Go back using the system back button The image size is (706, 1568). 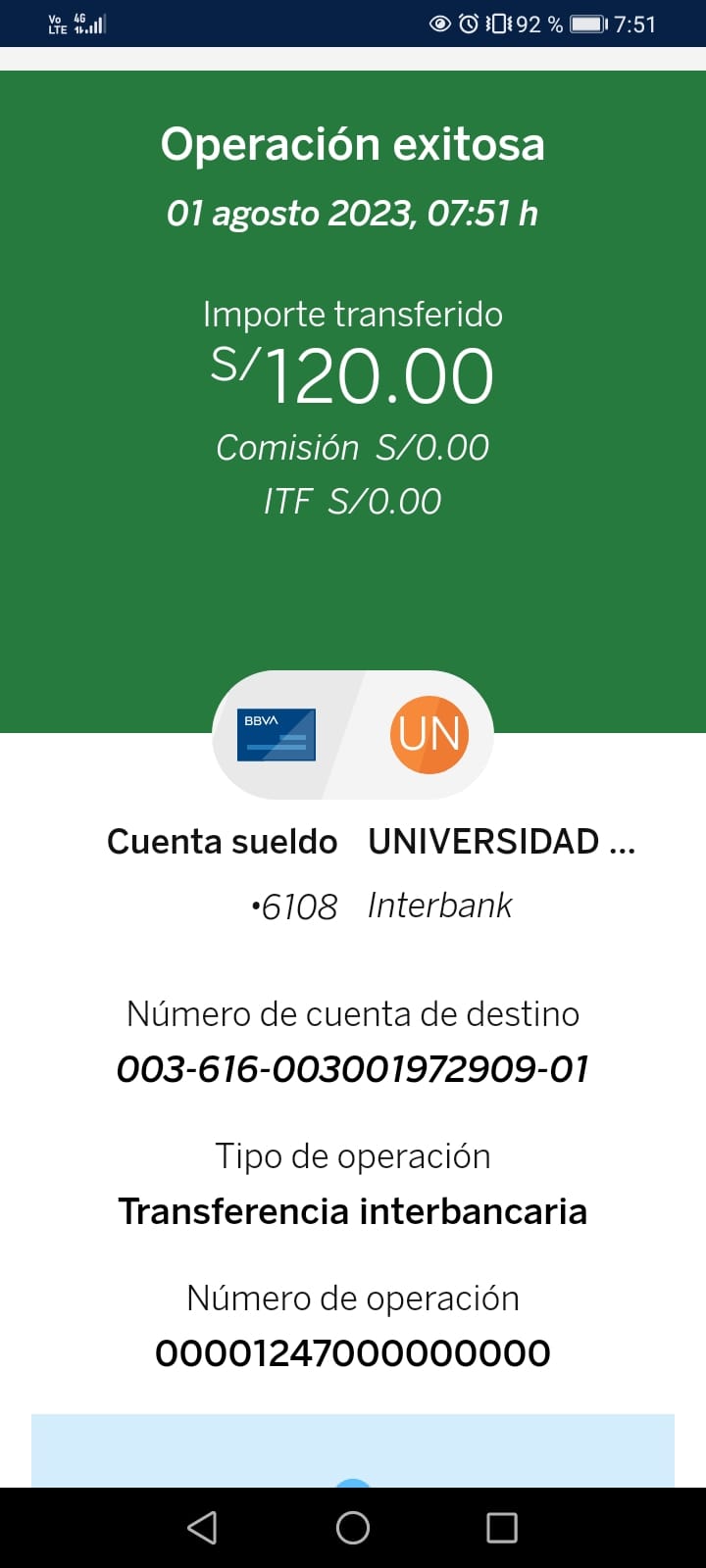(202, 1527)
